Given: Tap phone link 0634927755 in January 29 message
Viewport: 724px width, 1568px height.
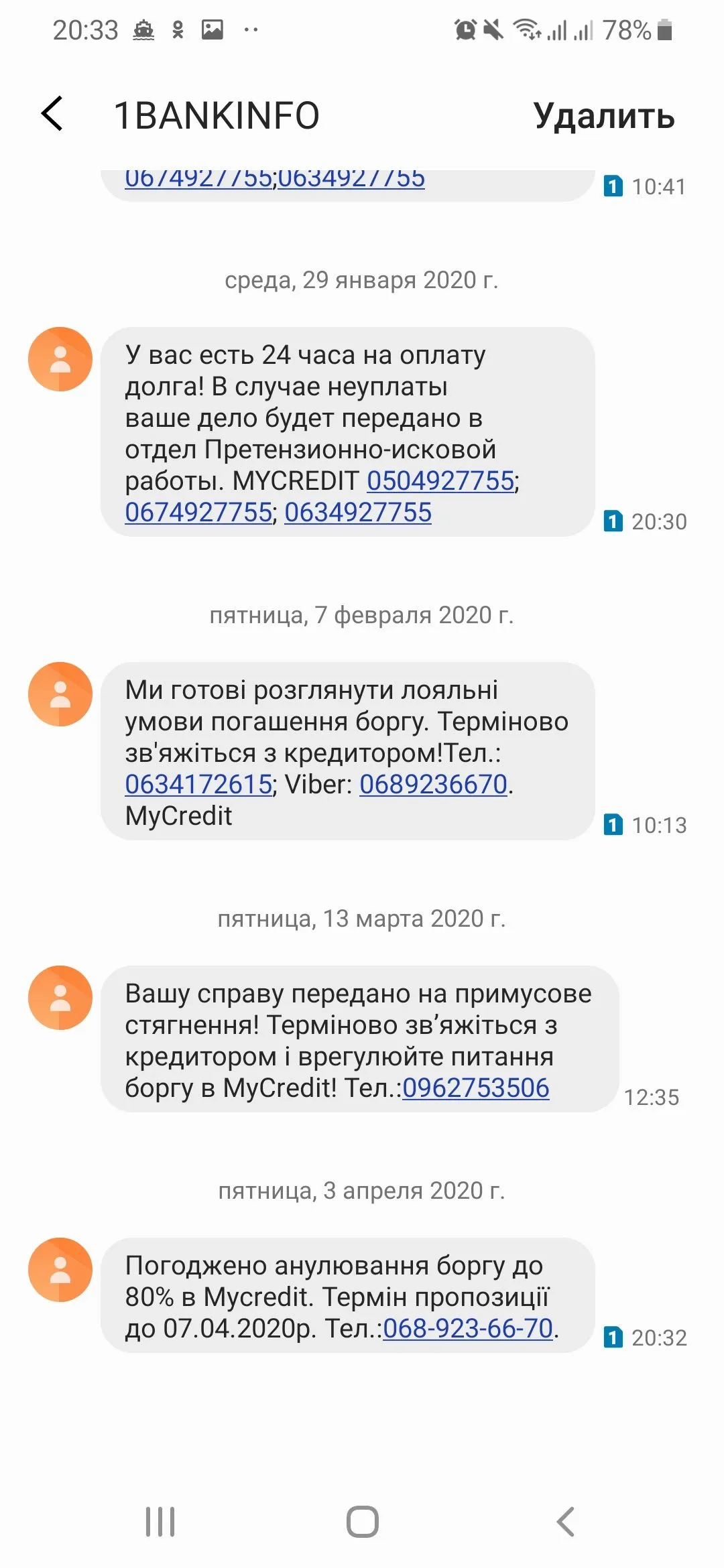Looking at the screenshot, I should [x=358, y=512].
